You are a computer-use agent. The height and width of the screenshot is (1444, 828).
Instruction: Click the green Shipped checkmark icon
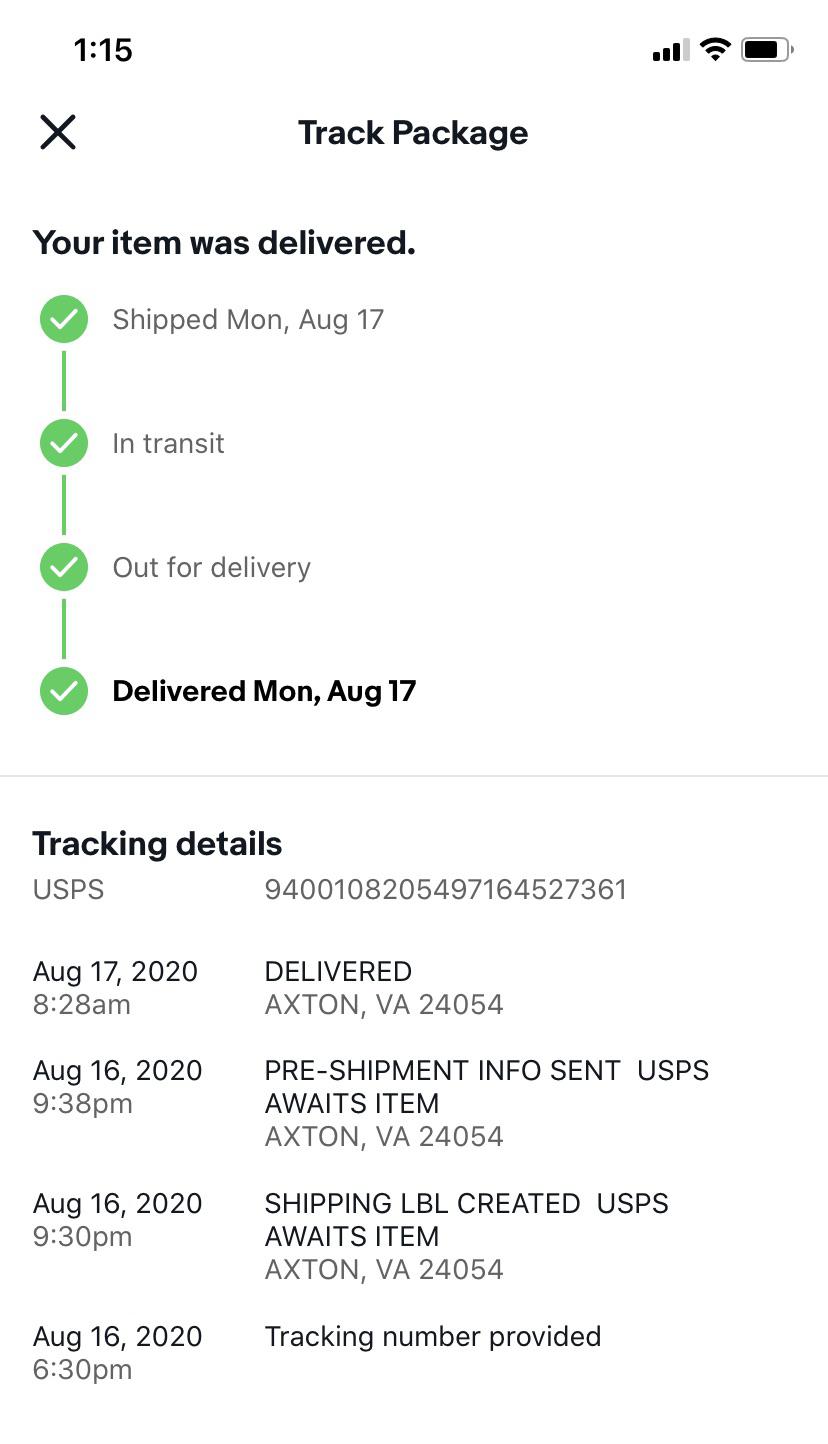63,319
